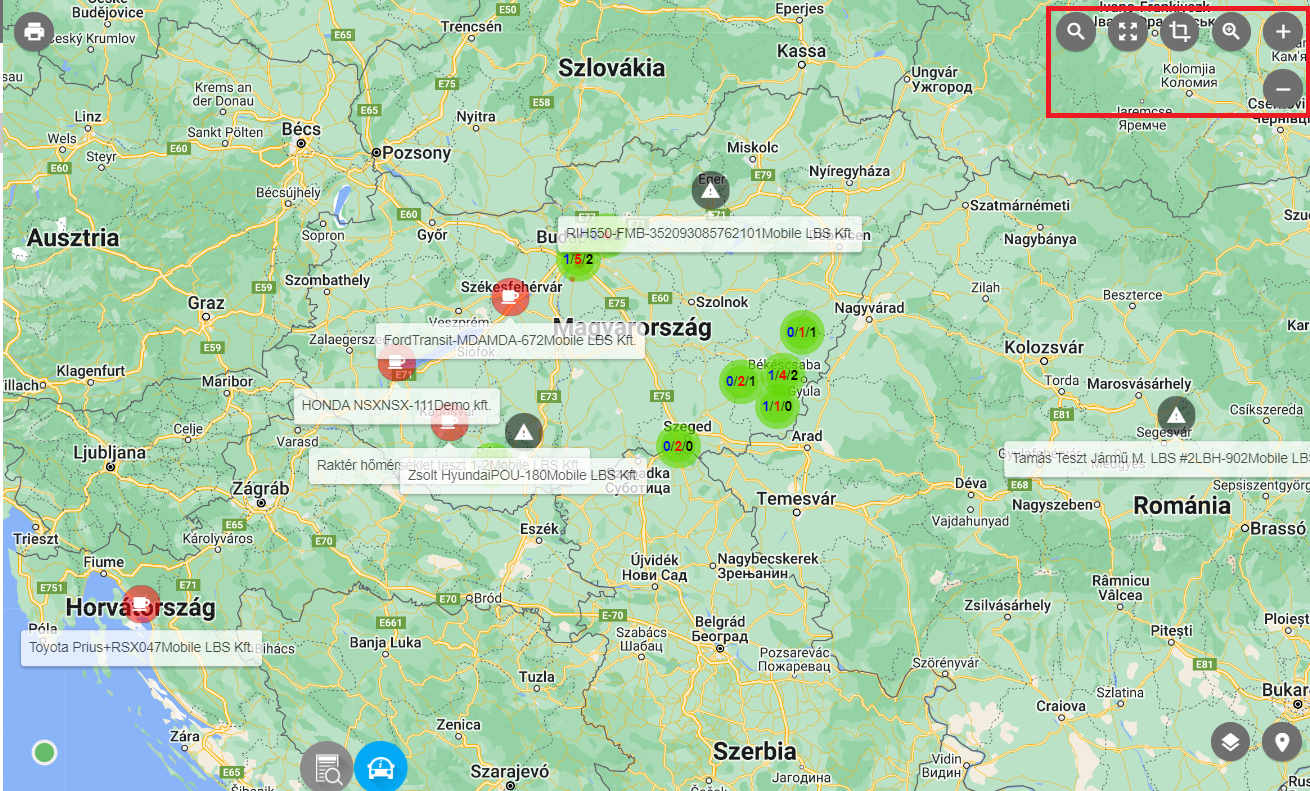Open the map layers selector
This screenshot has height=791, width=1310.
point(1231,742)
